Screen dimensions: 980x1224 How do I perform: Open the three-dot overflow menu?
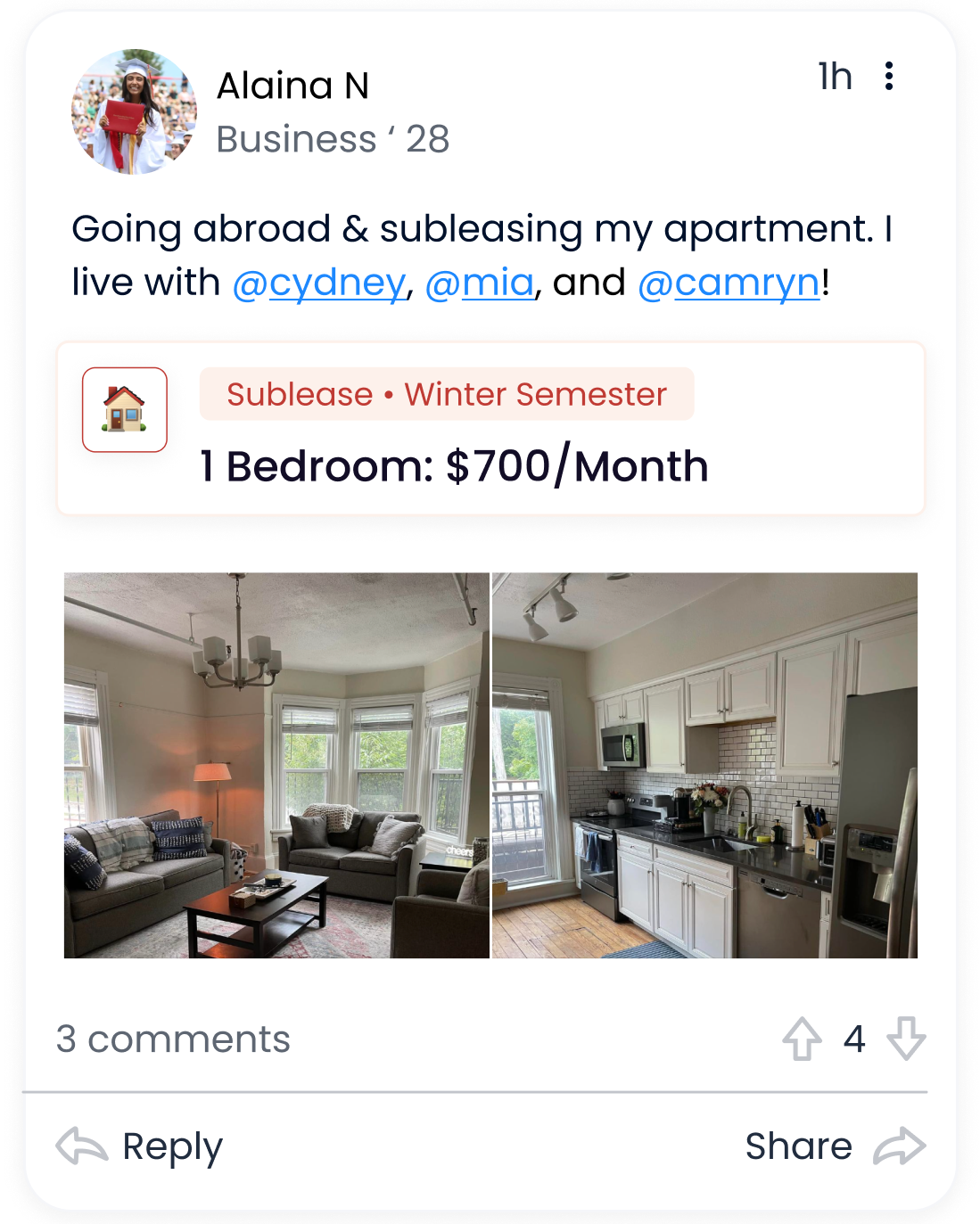click(x=888, y=77)
